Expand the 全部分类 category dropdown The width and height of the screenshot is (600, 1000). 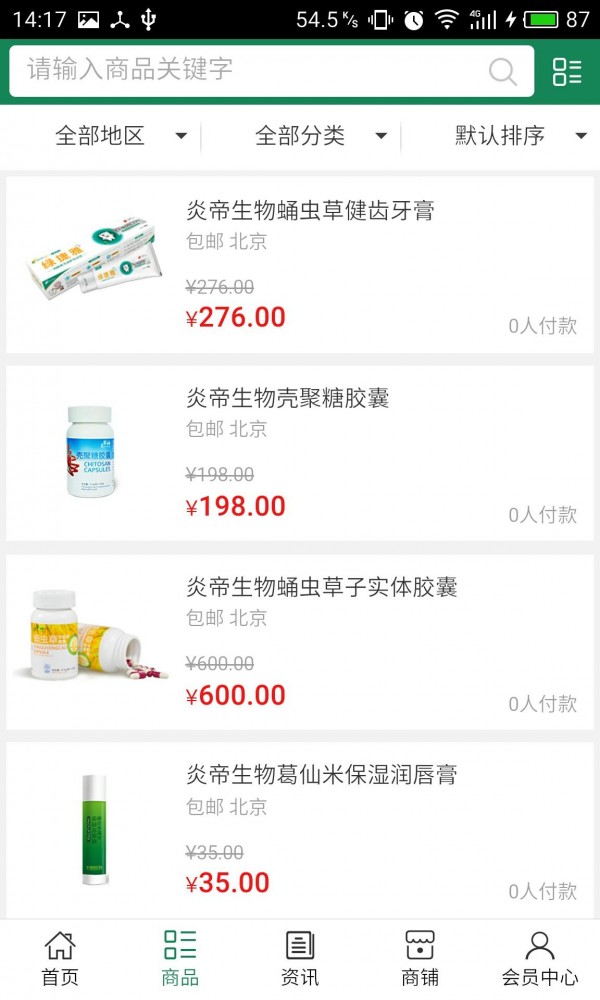pos(320,136)
